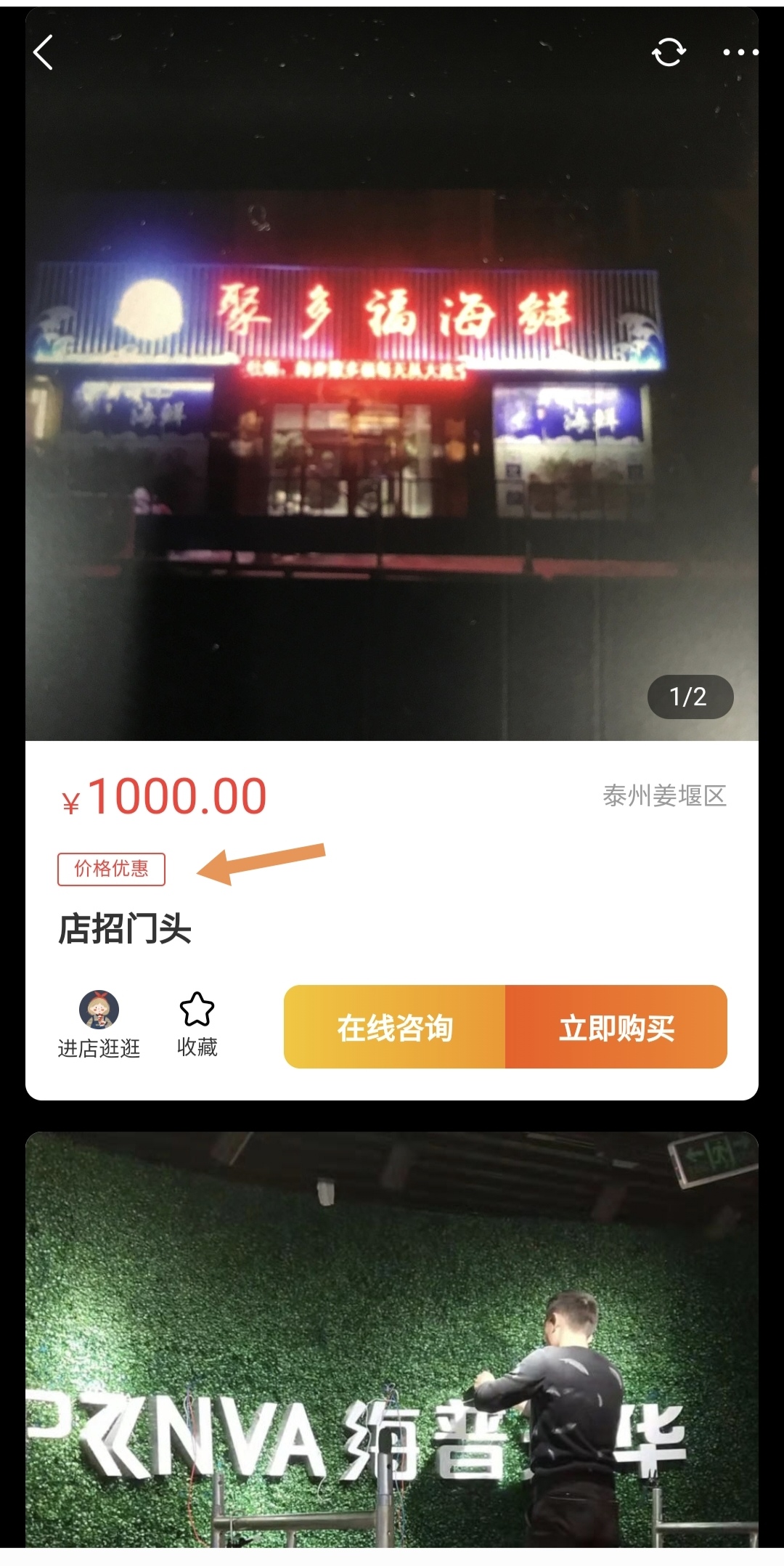Tap the refresh icon at top

coord(669,52)
